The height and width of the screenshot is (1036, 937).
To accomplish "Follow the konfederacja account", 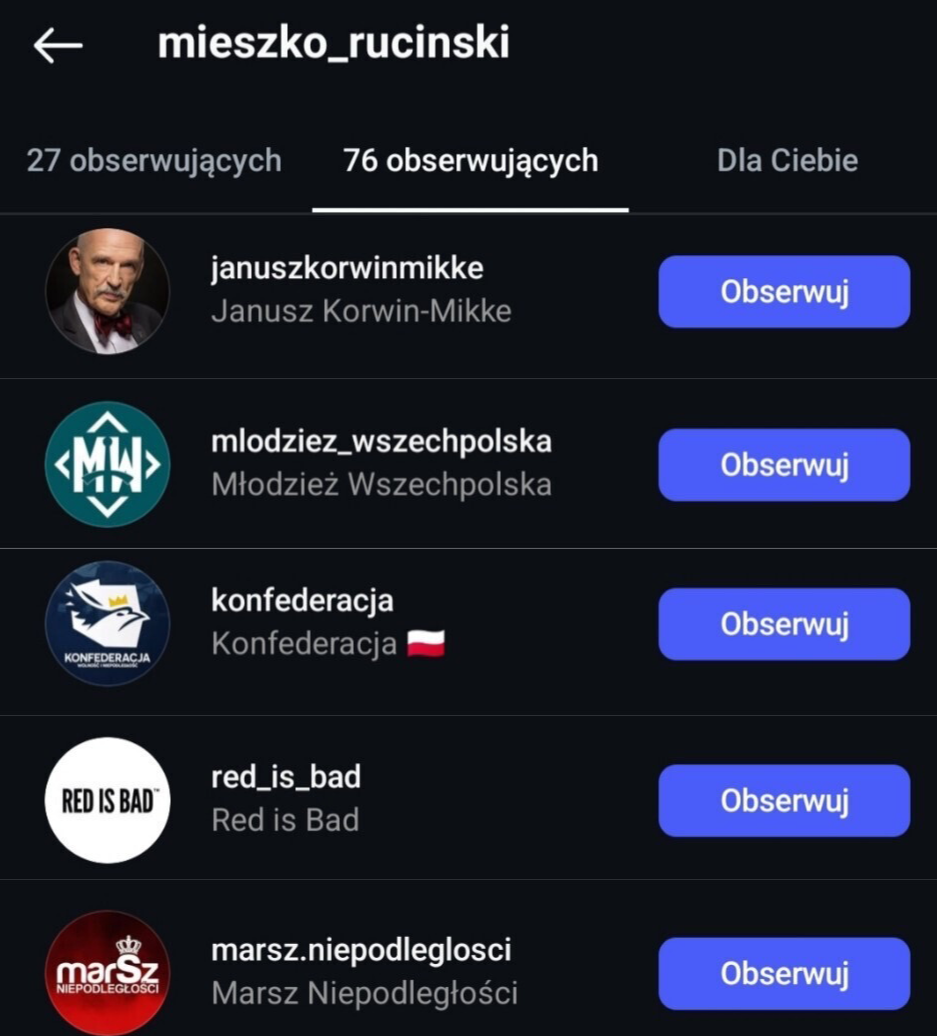I will pyautogui.click(x=784, y=624).
